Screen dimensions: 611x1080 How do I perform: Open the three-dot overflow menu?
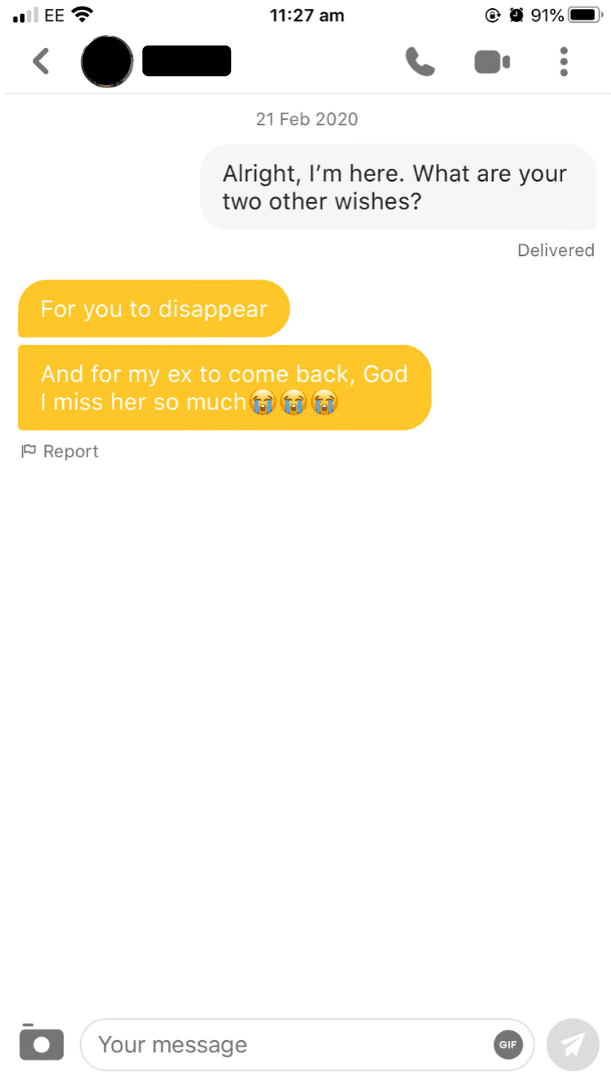pyautogui.click(x=563, y=61)
